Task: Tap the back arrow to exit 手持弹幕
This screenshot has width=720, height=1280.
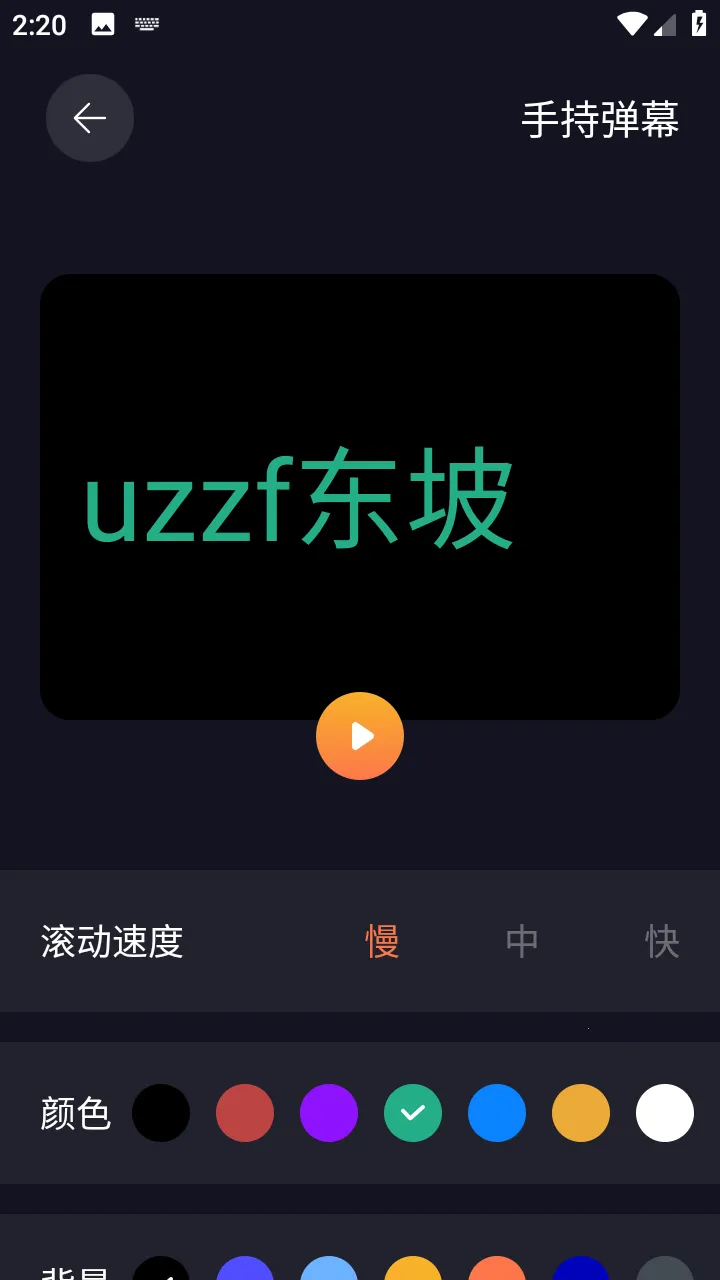Action: tap(90, 118)
